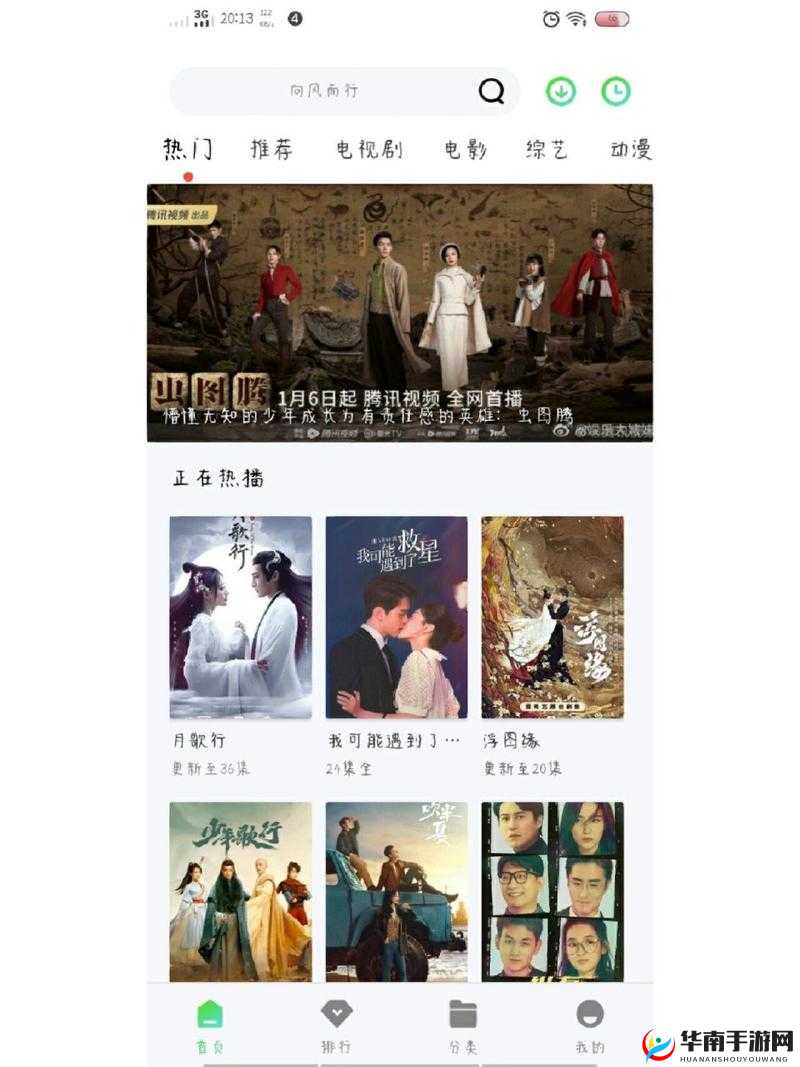This screenshot has width=800, height=1067.
Task: Open the 浮图缘 drama poster
Action: (x=553, y=617)
